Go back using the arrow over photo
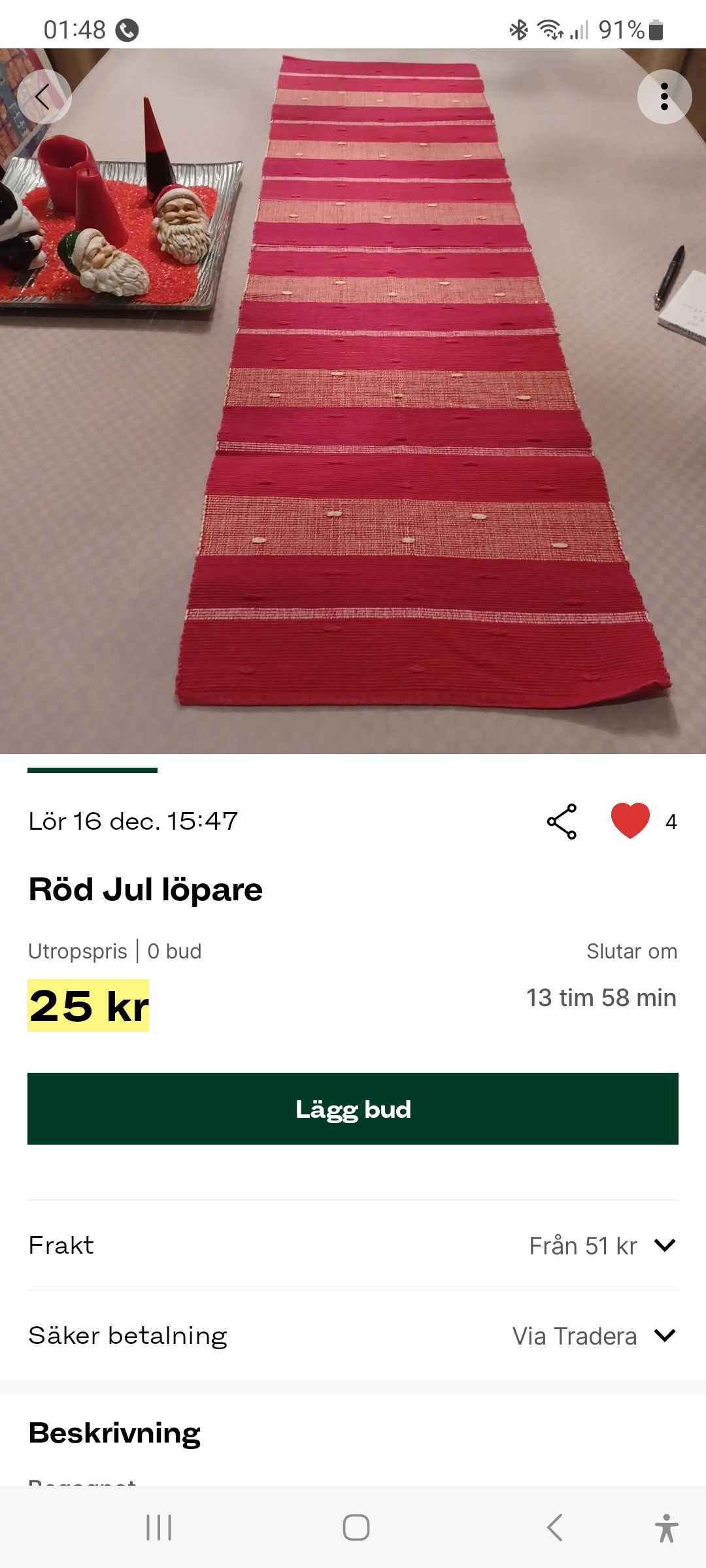The height and width of the screenshot is (1568, 706). click(x=44, y=97)
